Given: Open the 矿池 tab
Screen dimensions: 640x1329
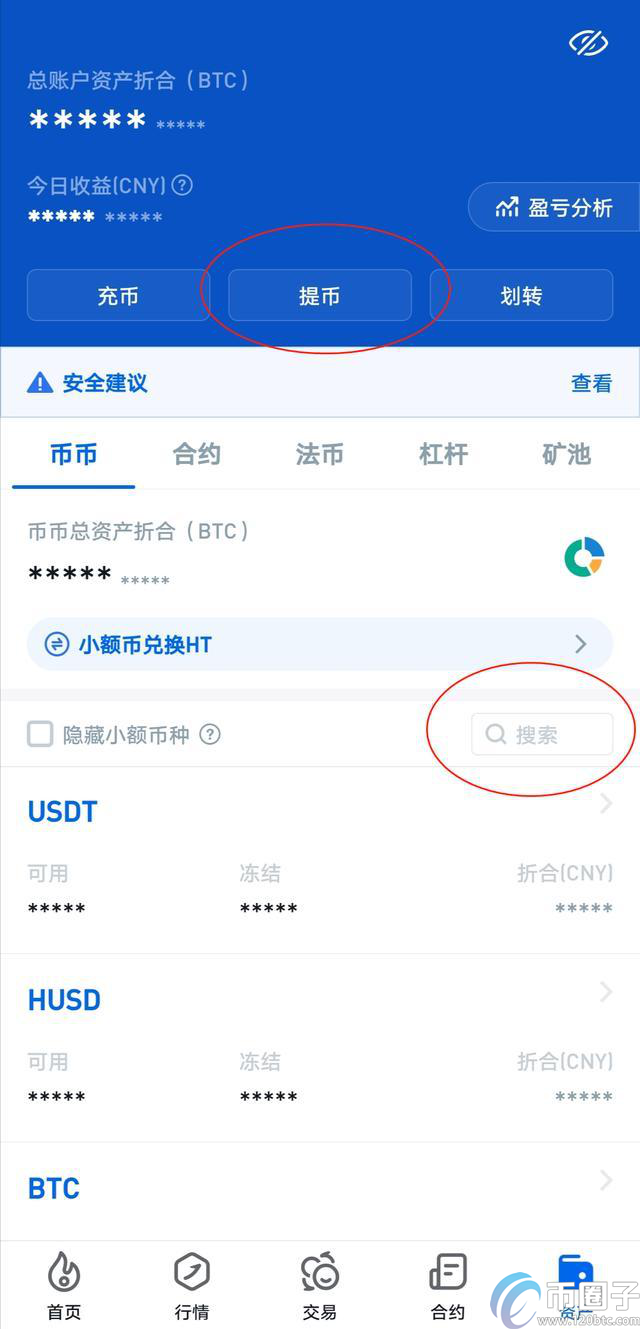Looking at the screenshot, I should (x=566, y=455).
